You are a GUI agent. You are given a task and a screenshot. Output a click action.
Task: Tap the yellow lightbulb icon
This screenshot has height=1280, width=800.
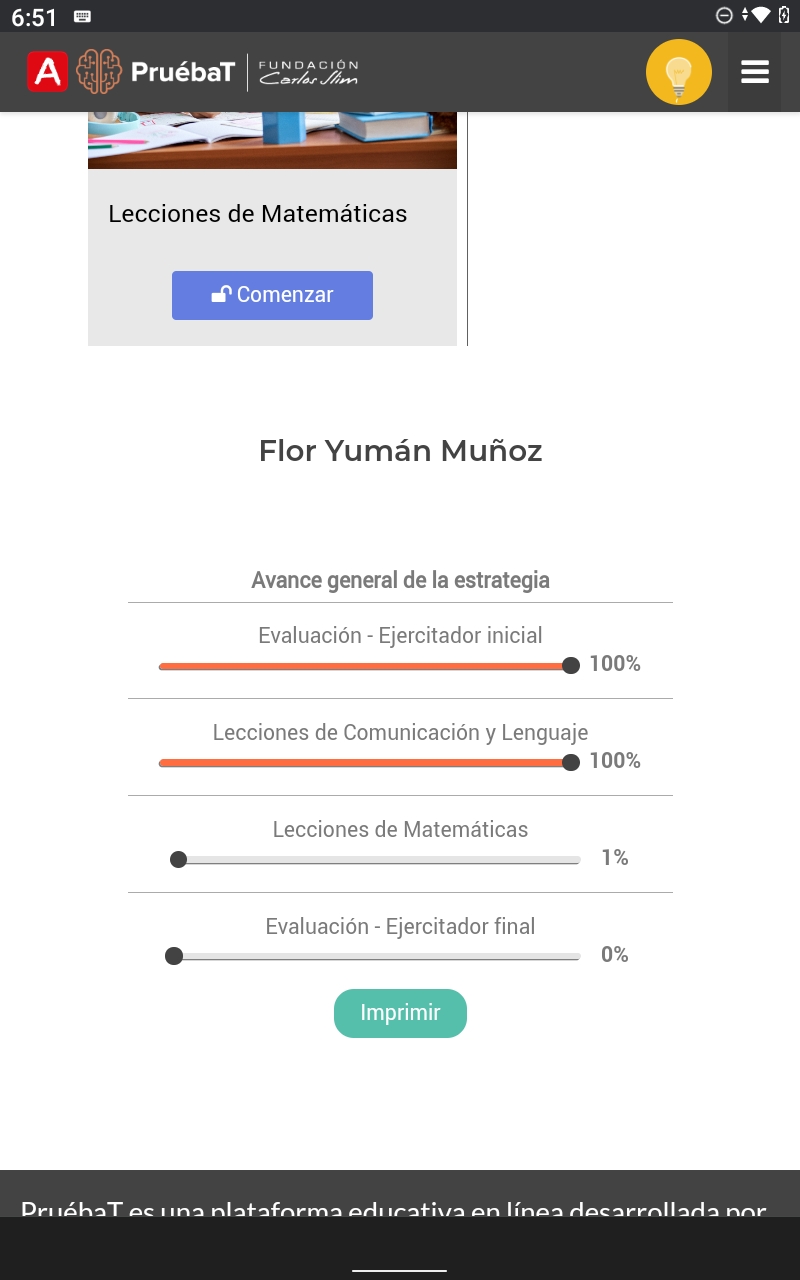pyautogui.click(x=679, y=72)
